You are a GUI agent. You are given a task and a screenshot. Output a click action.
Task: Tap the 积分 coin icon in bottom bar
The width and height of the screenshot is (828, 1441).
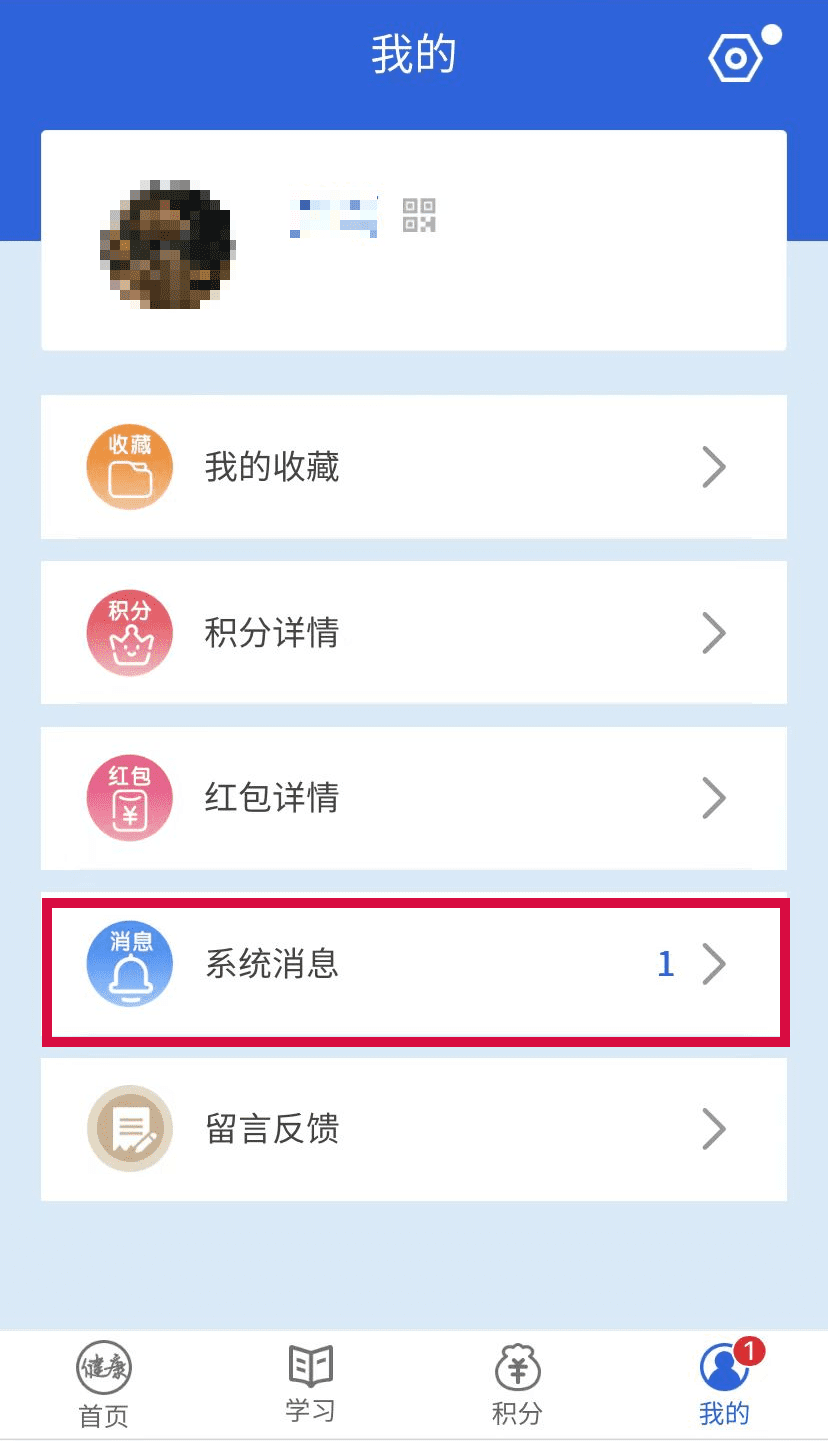pos(517,1365)
